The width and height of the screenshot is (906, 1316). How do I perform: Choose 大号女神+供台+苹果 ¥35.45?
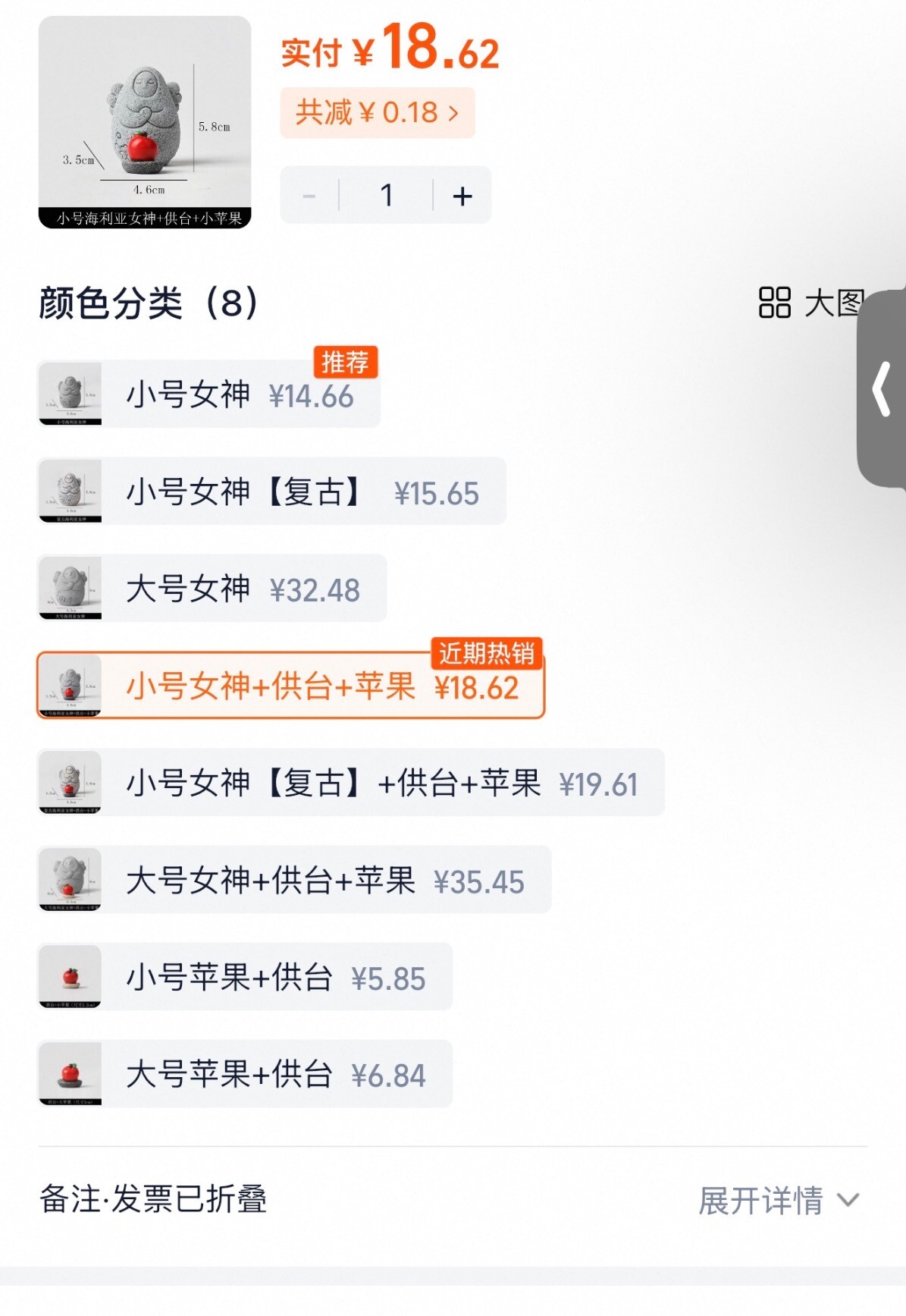coord(294,881)
